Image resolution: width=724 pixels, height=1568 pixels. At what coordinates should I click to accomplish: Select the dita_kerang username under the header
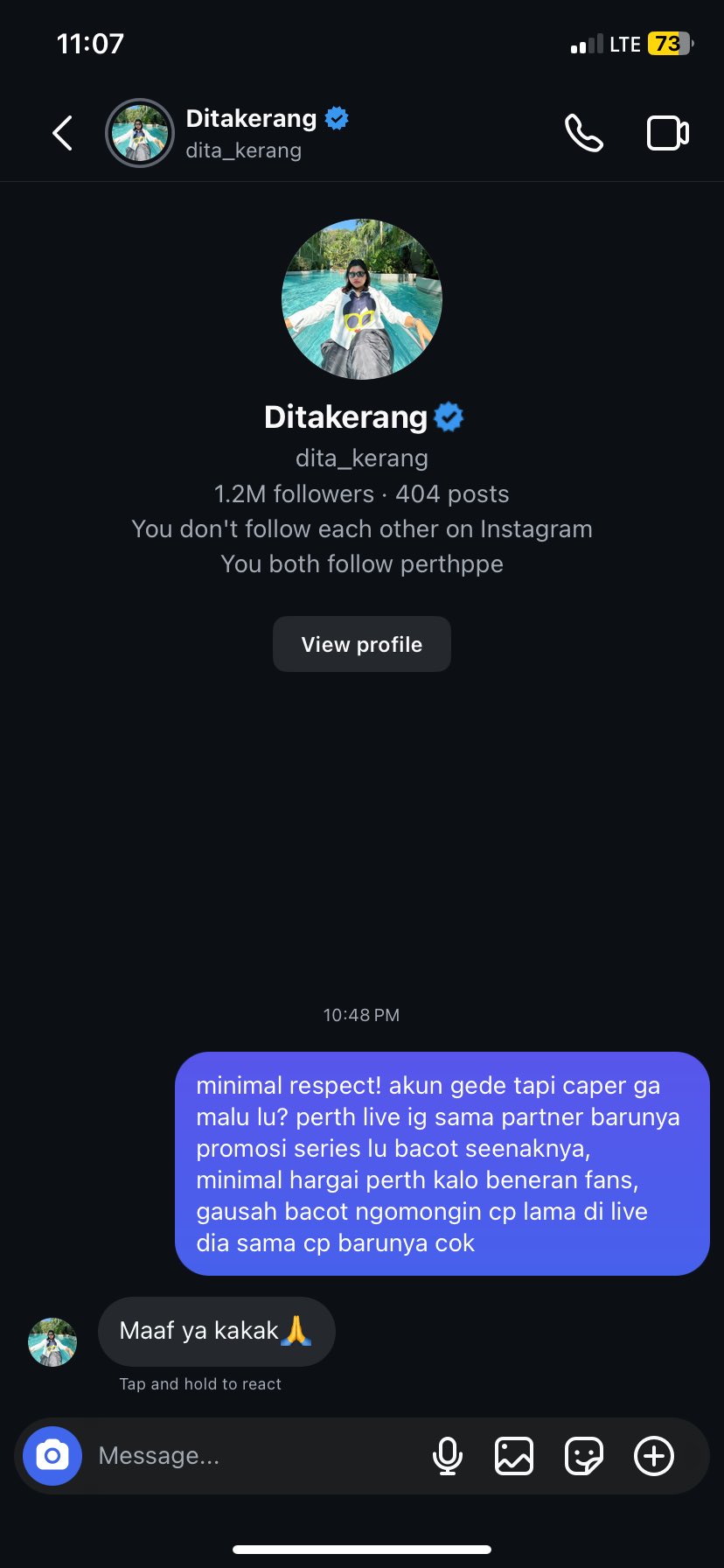point(243,150)
